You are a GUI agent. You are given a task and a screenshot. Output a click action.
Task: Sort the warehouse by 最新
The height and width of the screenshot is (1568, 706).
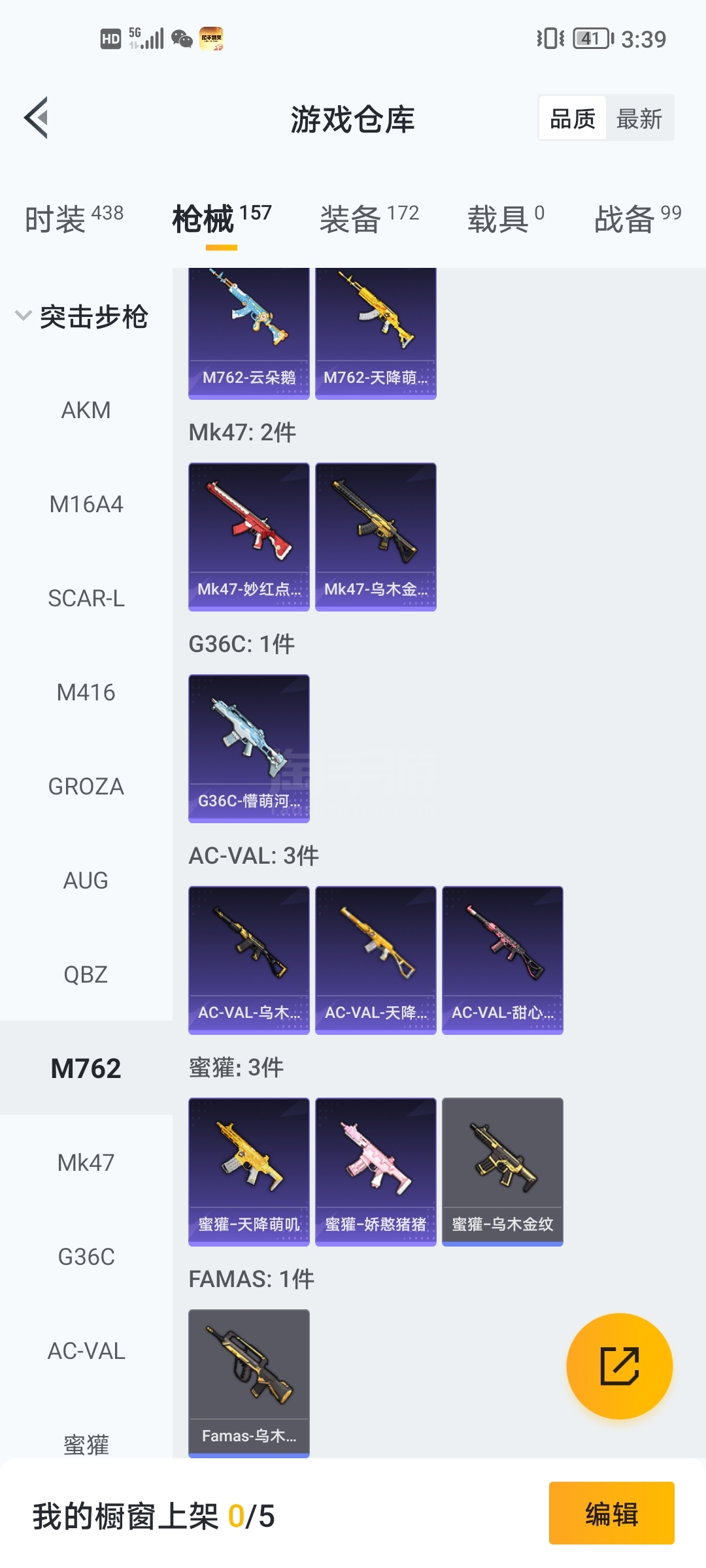639,119
